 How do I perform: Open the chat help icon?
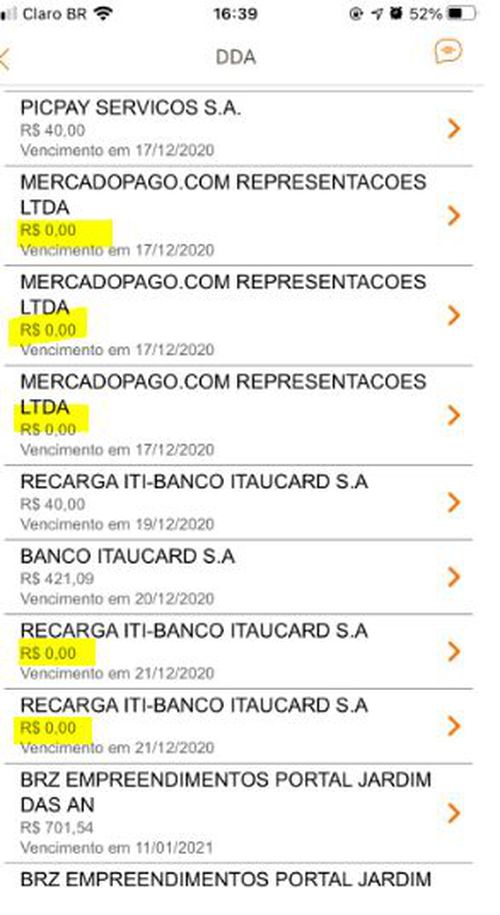click(x=448, y=52)
